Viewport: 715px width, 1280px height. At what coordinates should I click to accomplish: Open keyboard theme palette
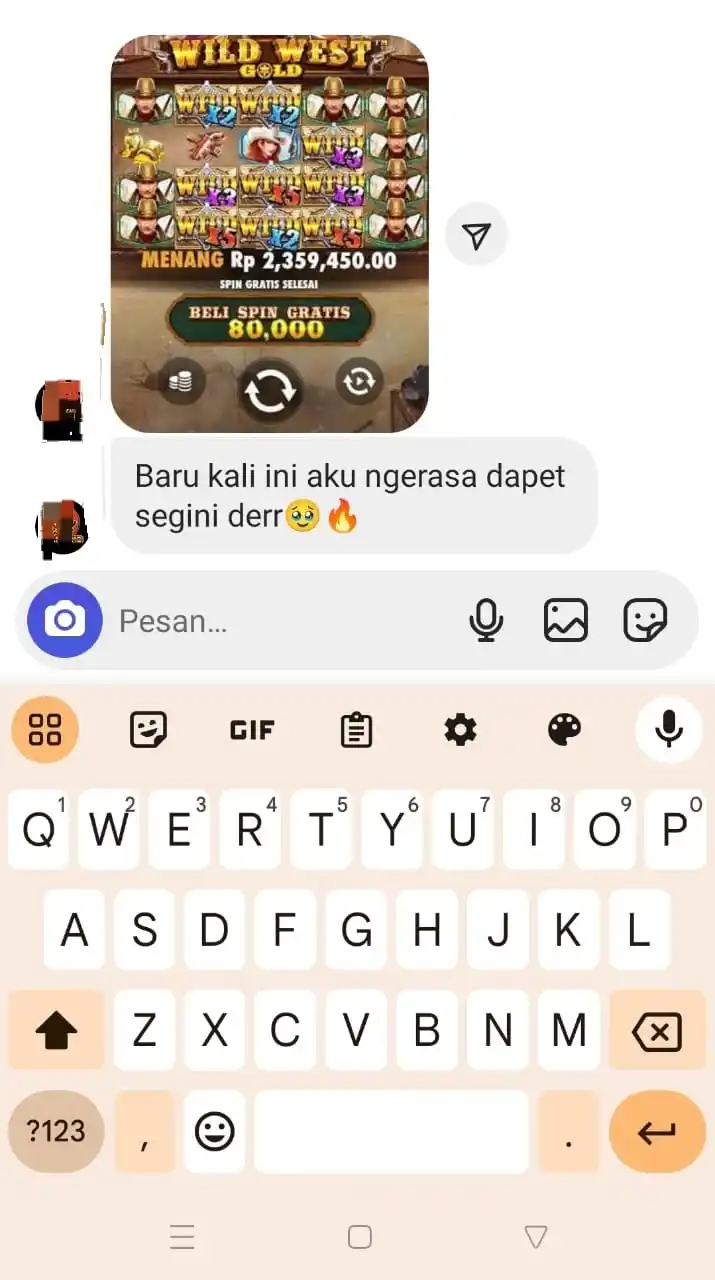(565, 730)
